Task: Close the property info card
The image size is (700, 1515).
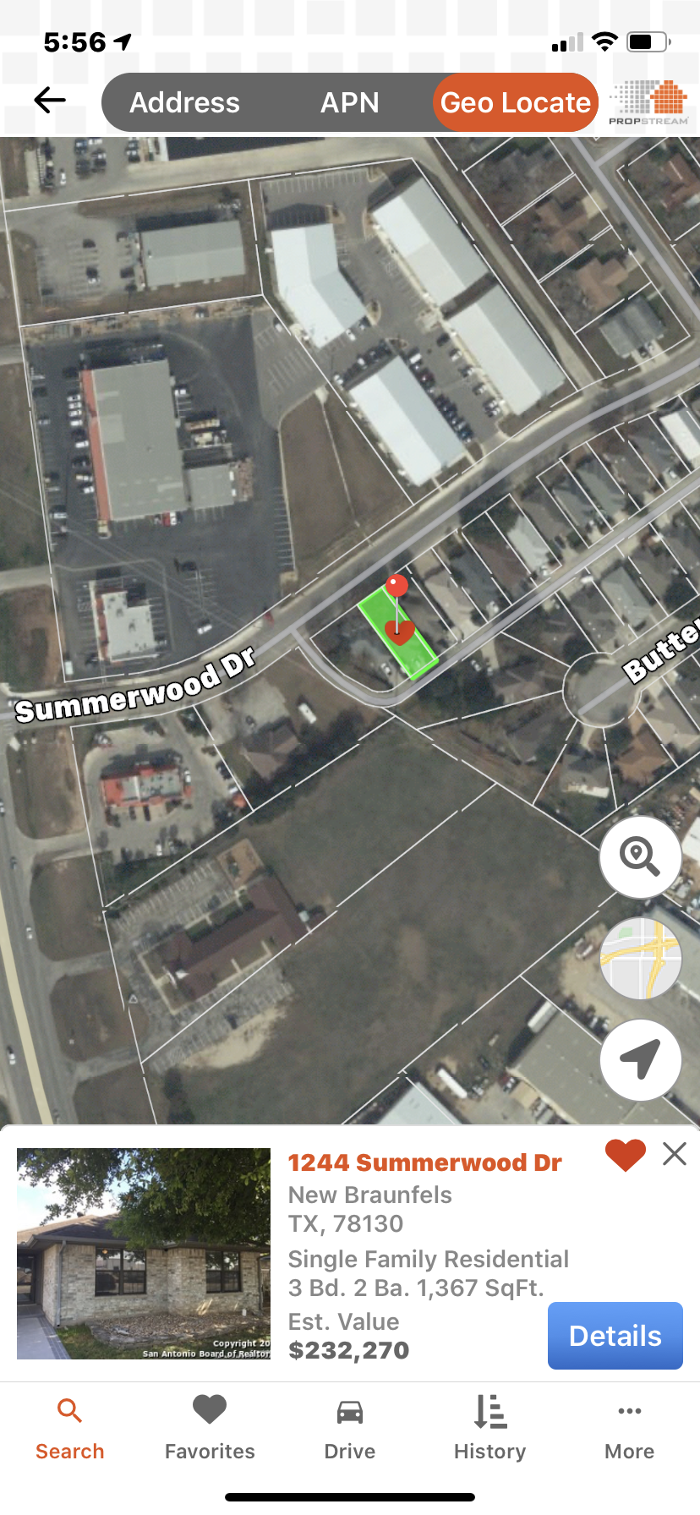Action: [675, 1154]
